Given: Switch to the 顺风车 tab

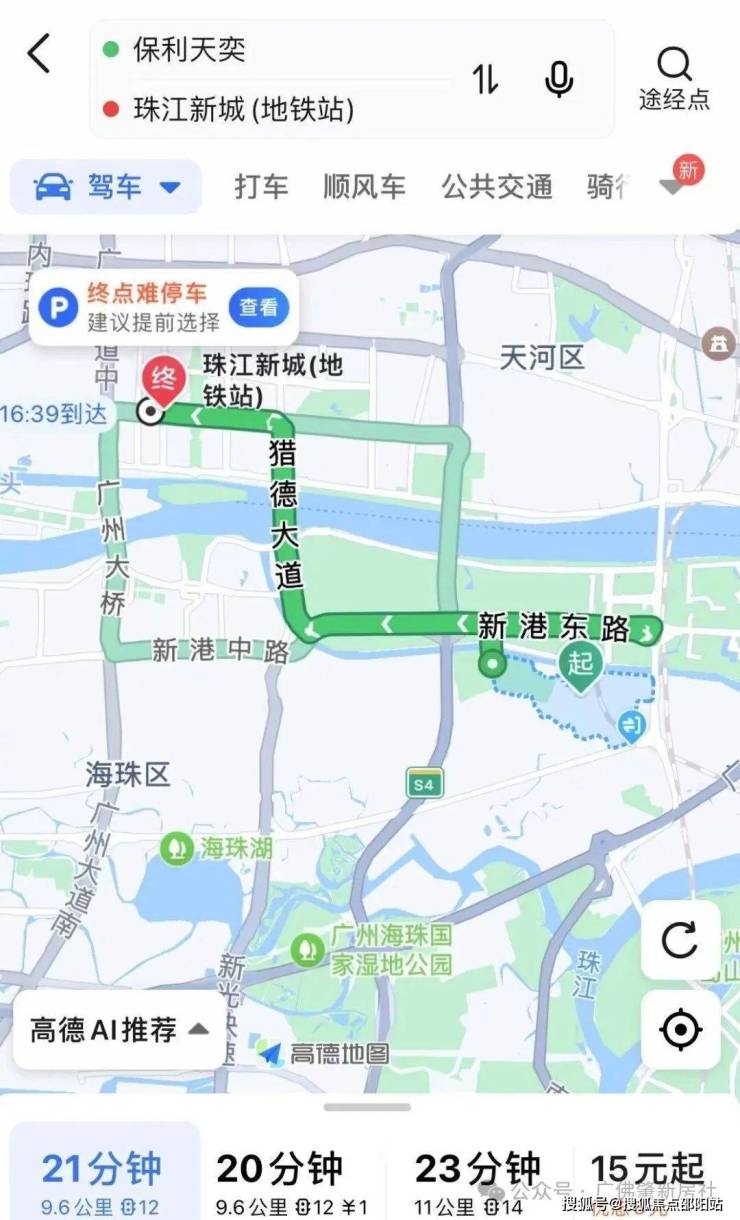Looking at the screenshot, I should (x=364, y=187).
